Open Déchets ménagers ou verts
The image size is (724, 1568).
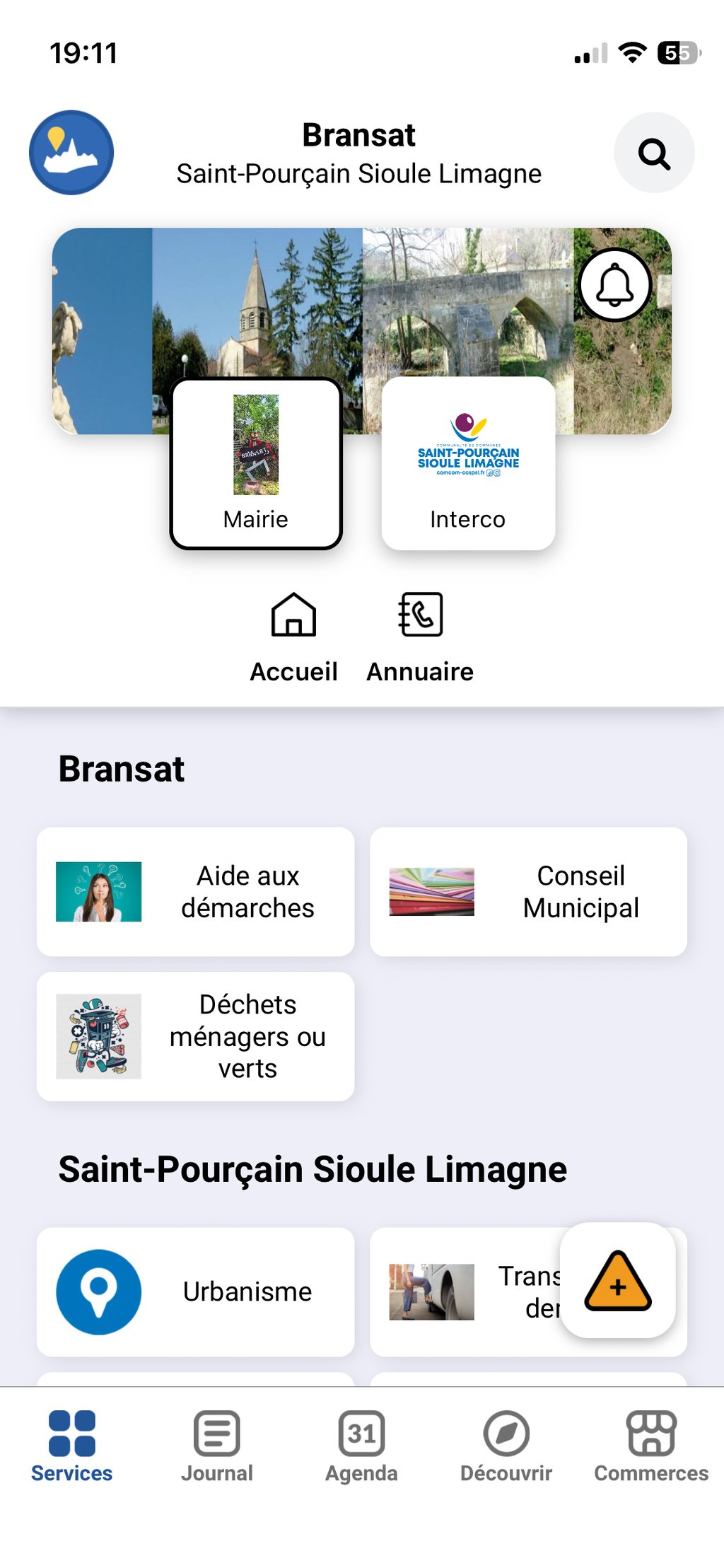point(195,1036)
